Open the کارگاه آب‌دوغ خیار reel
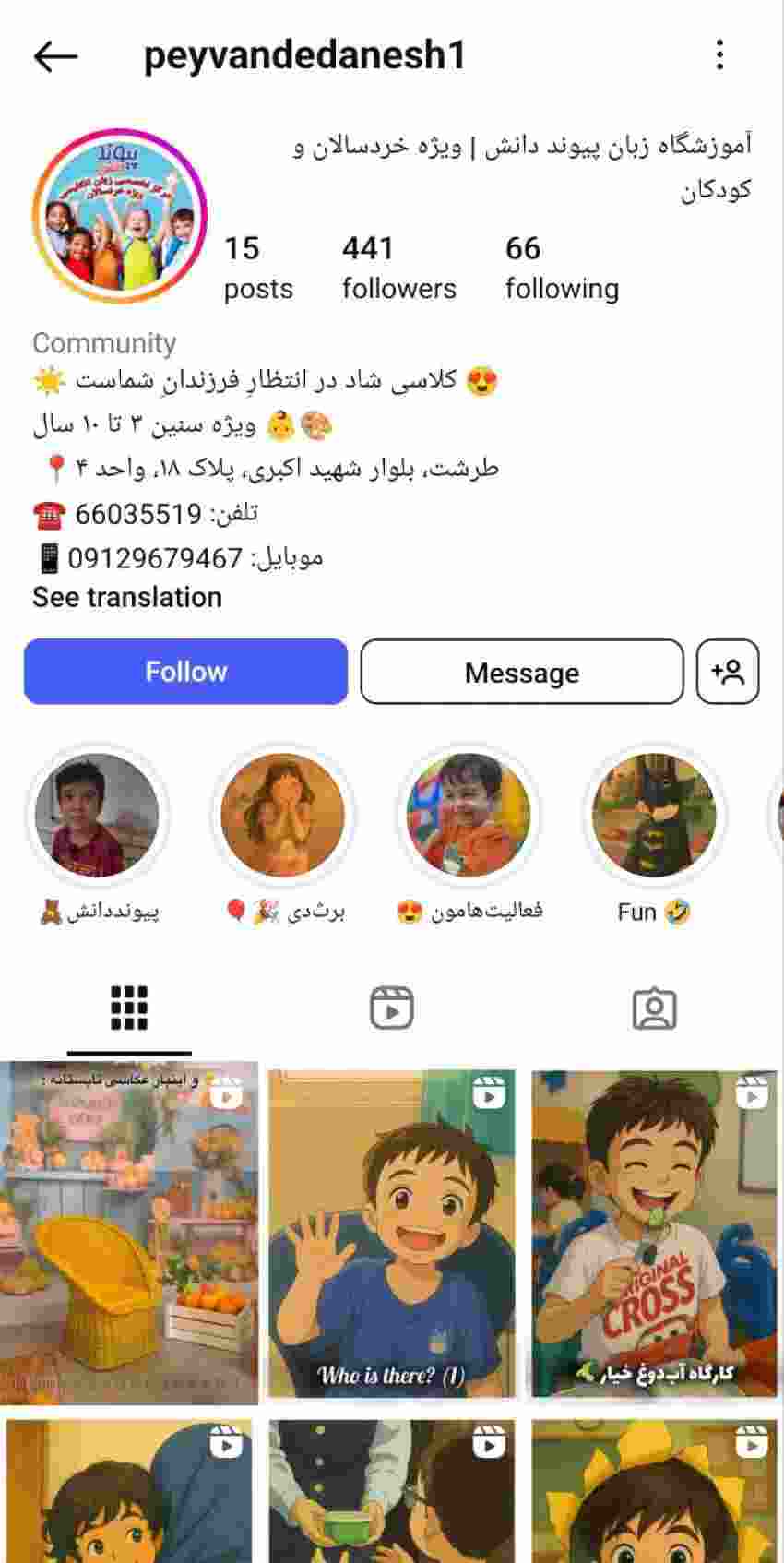The width and height of the screenshot is (784, 1563). 654,1233
